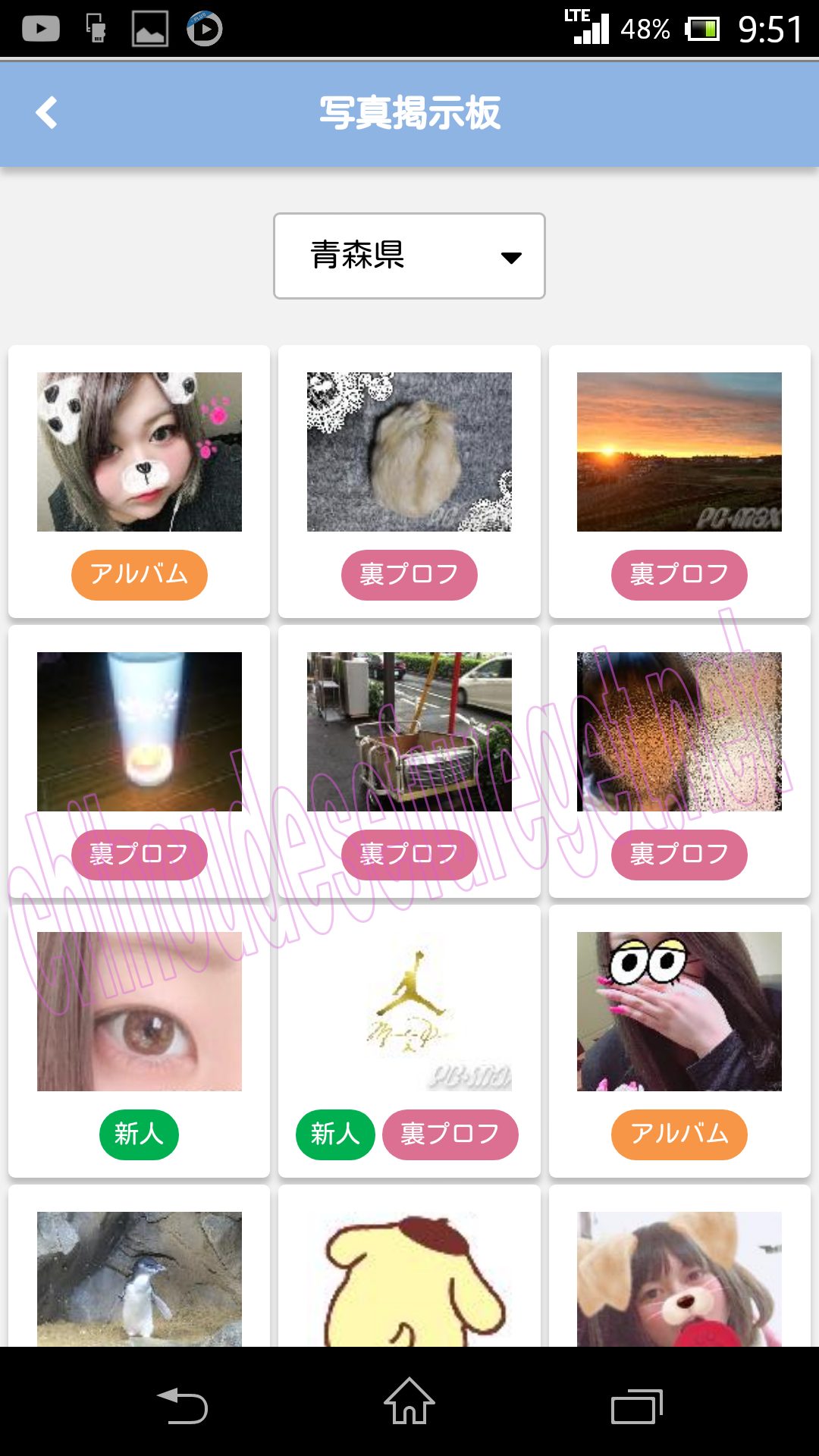Open the glowing candle photo tile
This screenshot has width=819, height=1456.
140,732
